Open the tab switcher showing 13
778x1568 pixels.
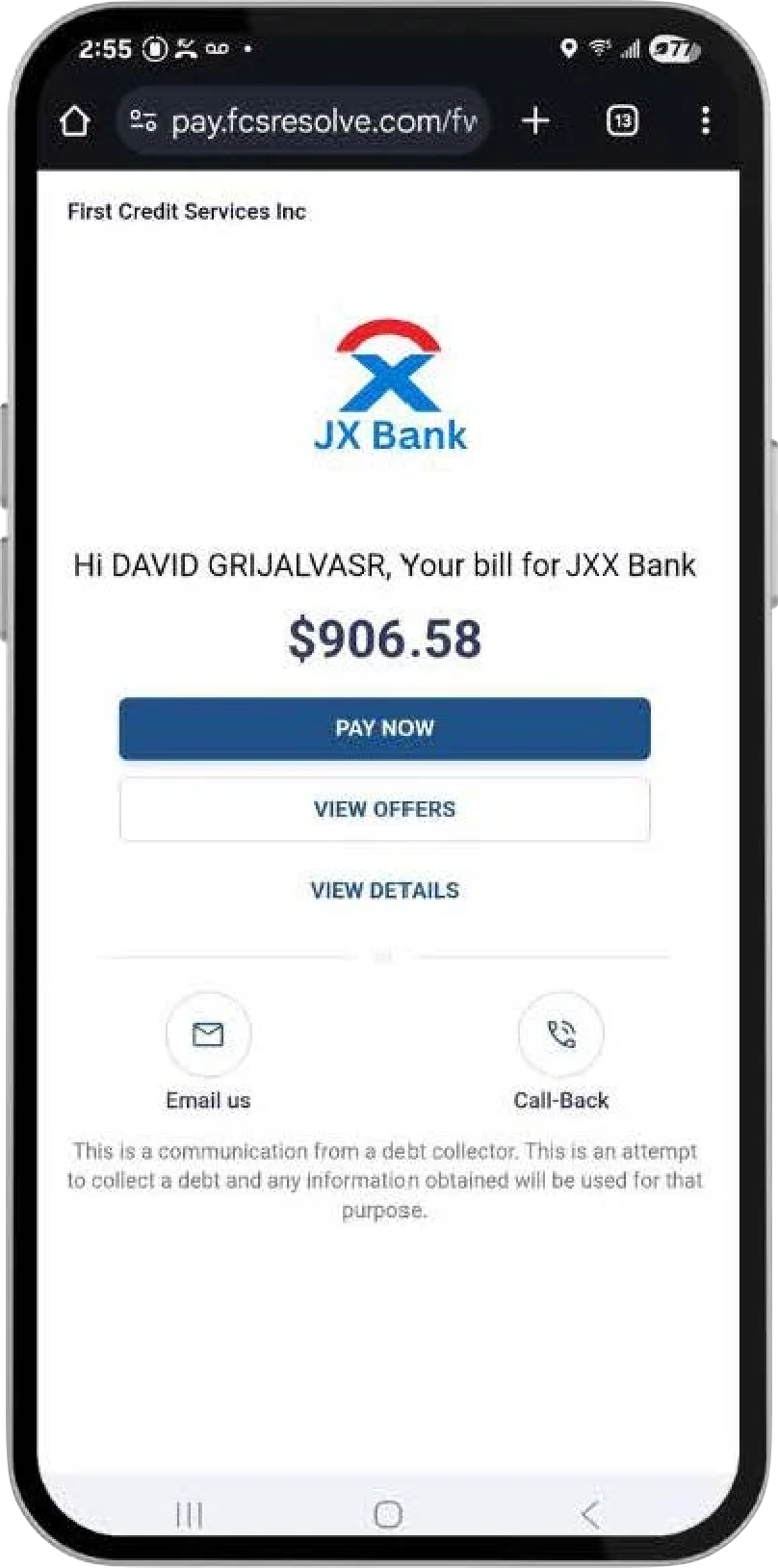click(x=622, y=120)
